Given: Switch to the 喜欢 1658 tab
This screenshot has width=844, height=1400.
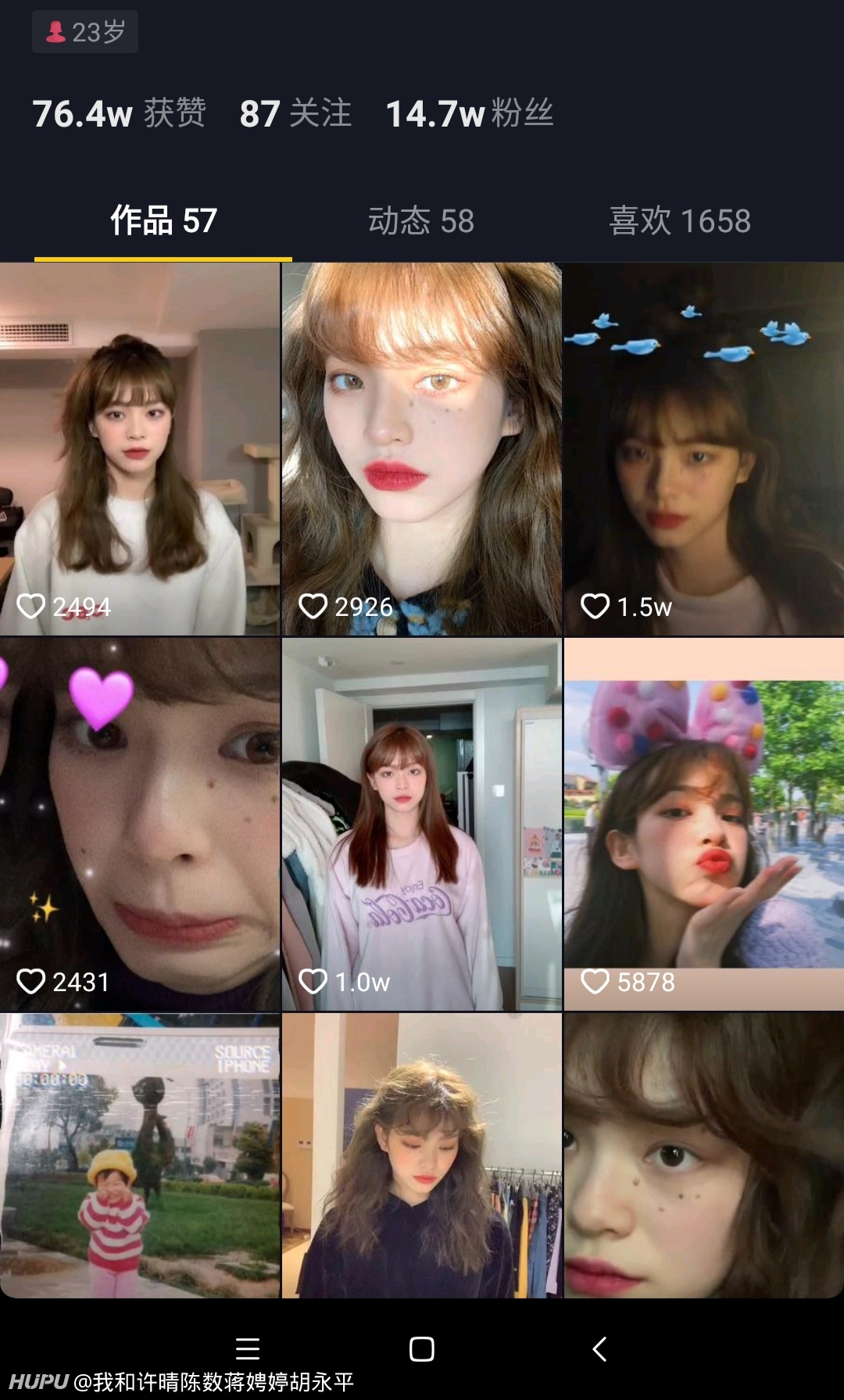Looking at the screenshot, I should [680, 221].
